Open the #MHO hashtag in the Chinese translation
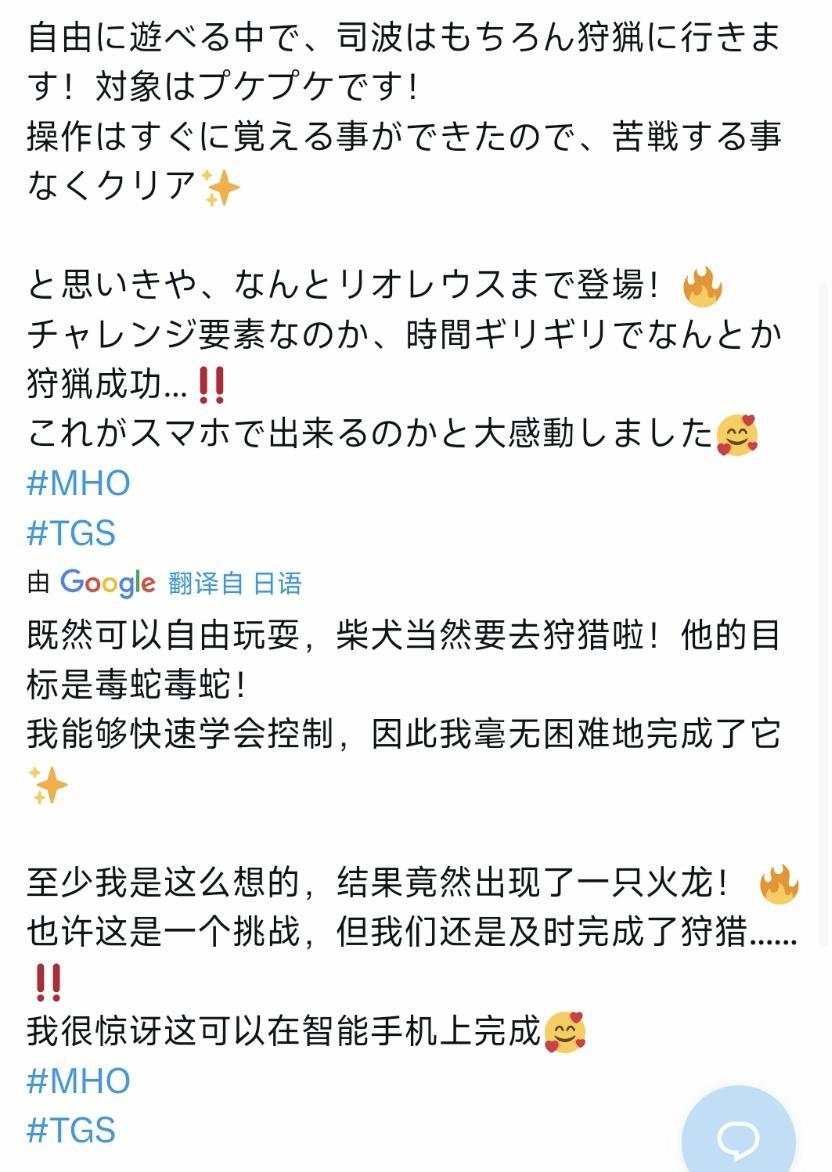 coord(79,1081)
